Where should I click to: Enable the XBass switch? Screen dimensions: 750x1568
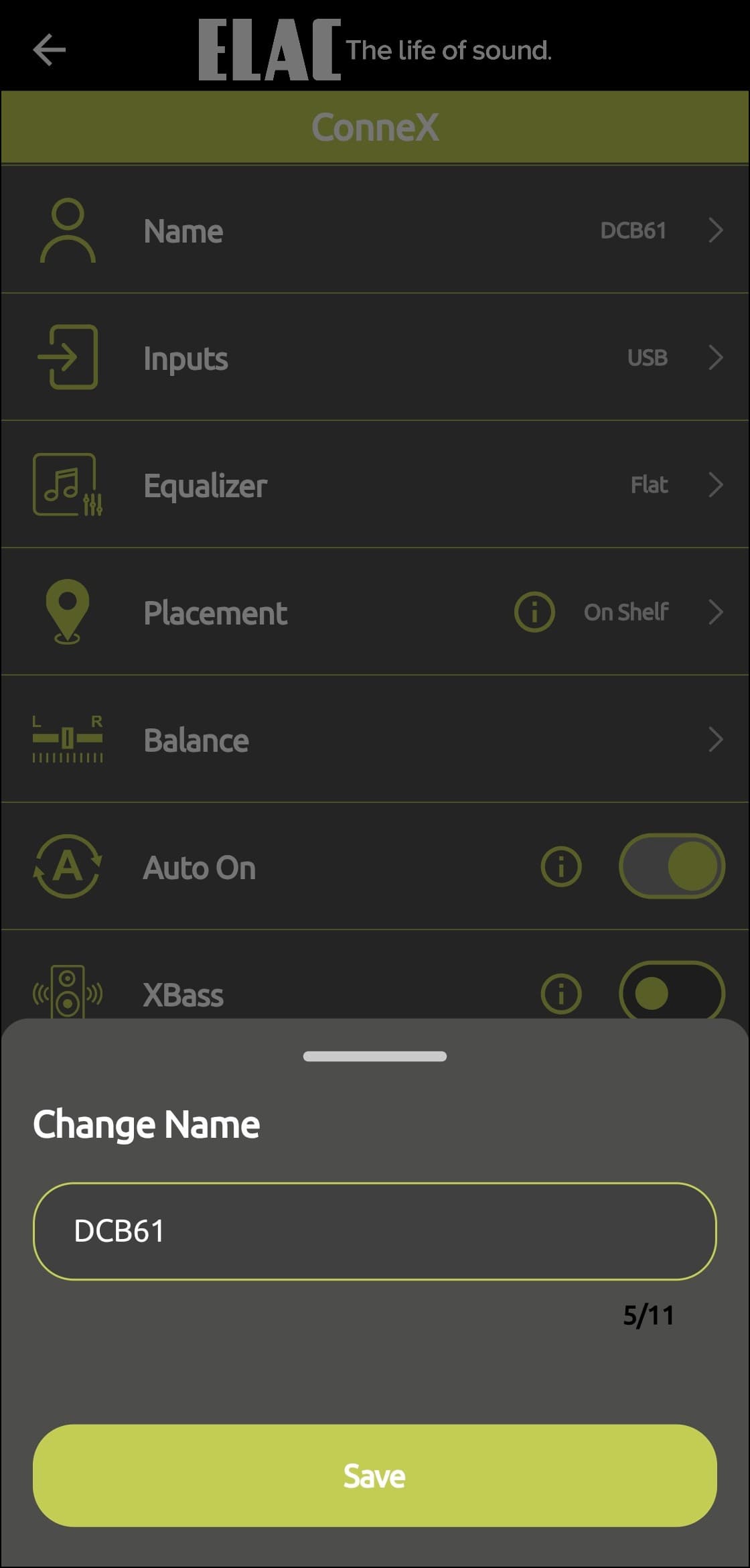point(672,992)
